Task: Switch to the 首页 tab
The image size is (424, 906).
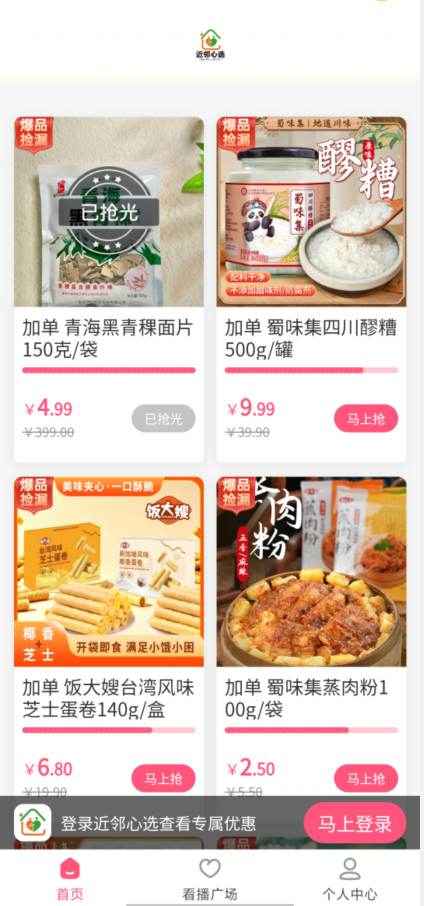Action: tap(70, 879)
